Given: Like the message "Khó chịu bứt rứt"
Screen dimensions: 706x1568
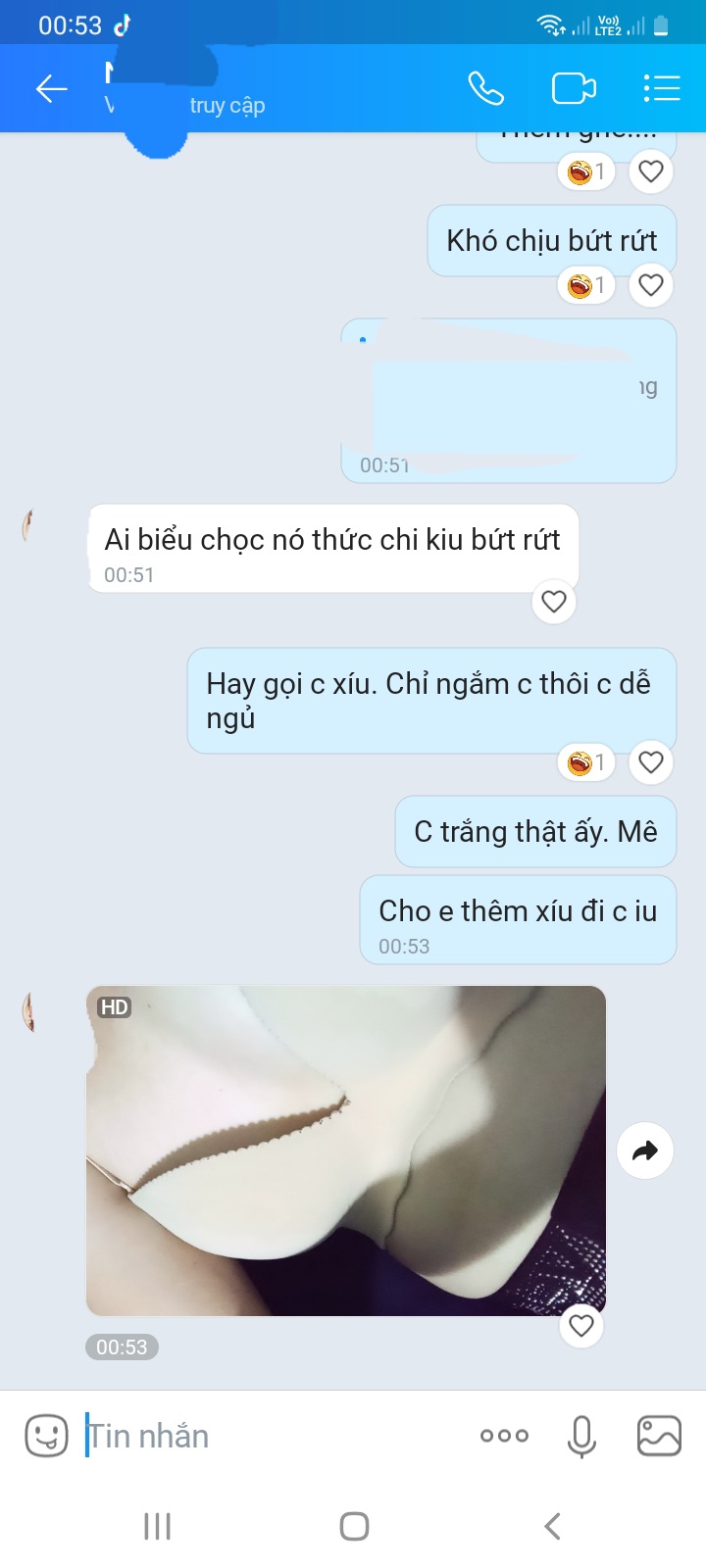Looking at the screenshot, I should pos(651,285).
